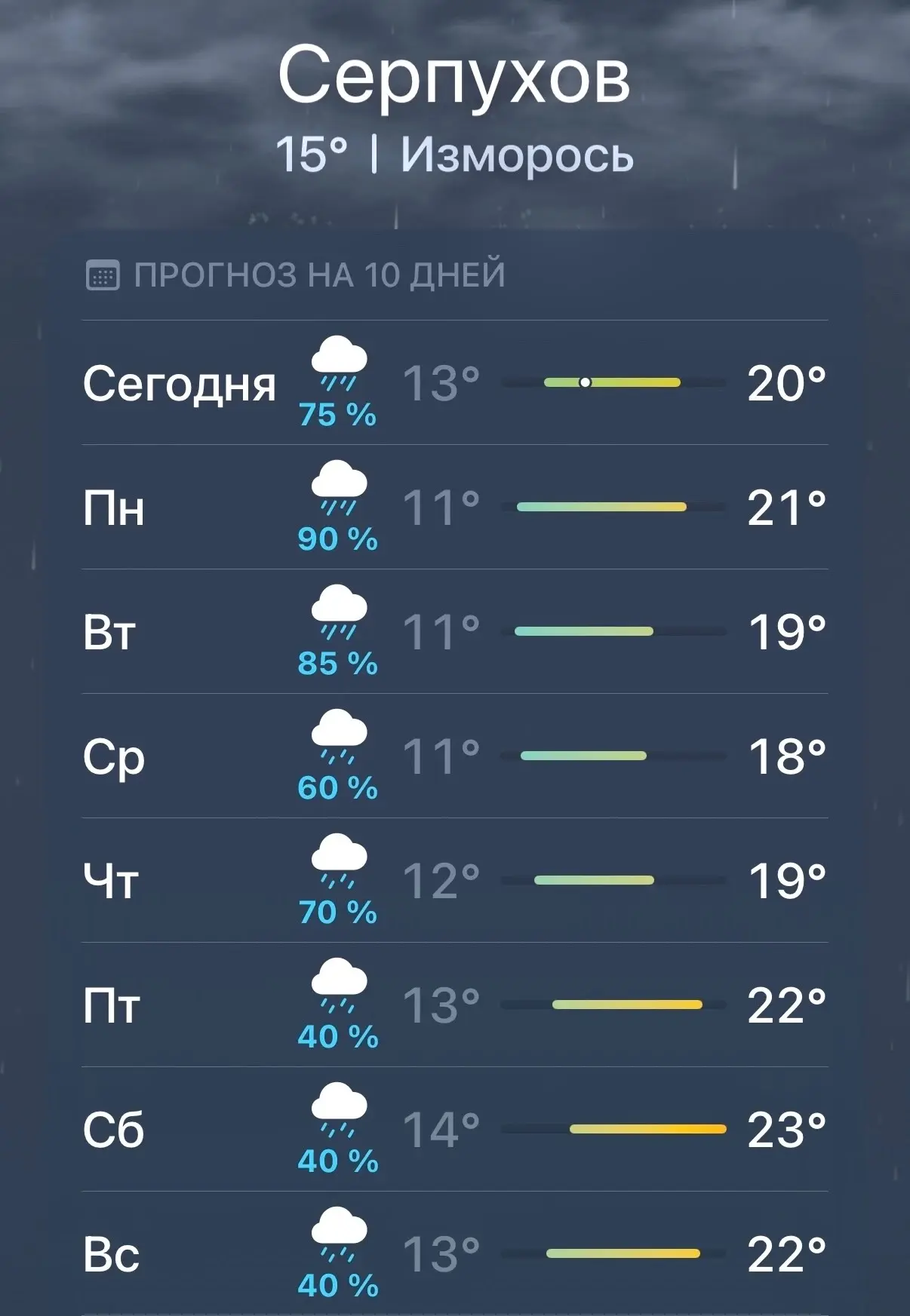View details for Сб forecast
The image size is (910, 1316).
tap(454, 1129)
